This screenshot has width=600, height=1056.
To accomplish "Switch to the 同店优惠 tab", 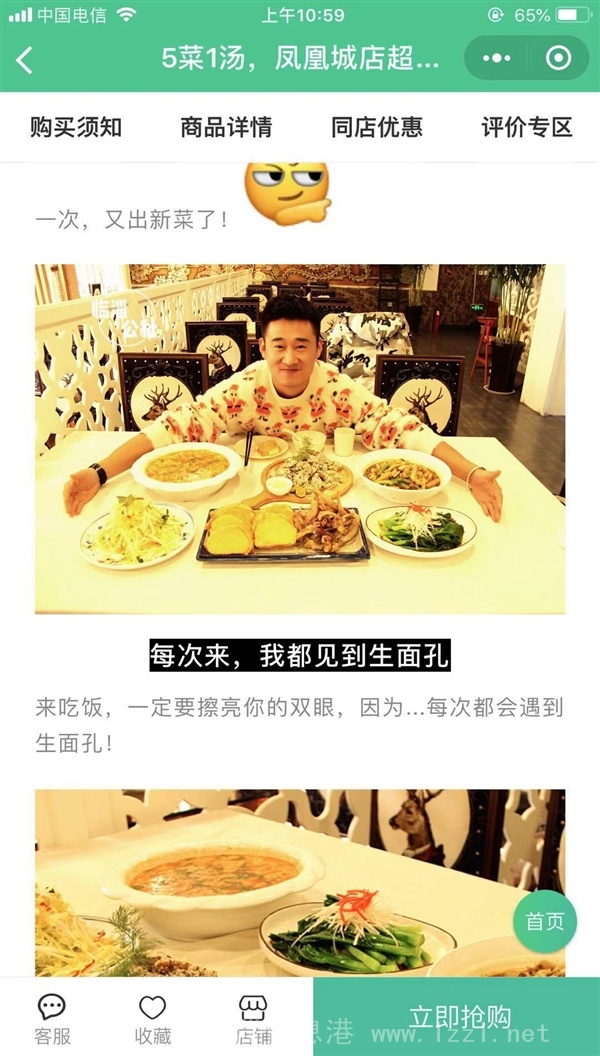I will click(x=376, y=127).
